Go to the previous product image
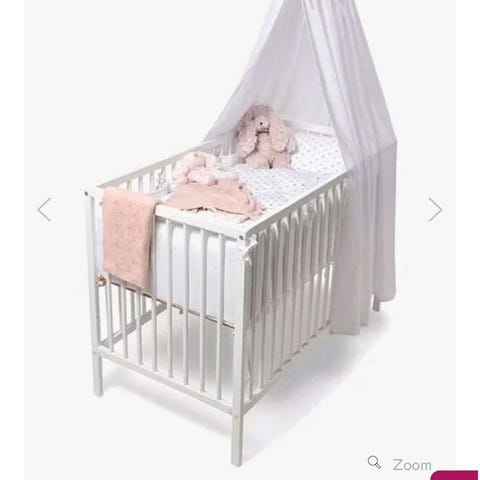Screen dimensions: 480x480 [x=44, y=210]
